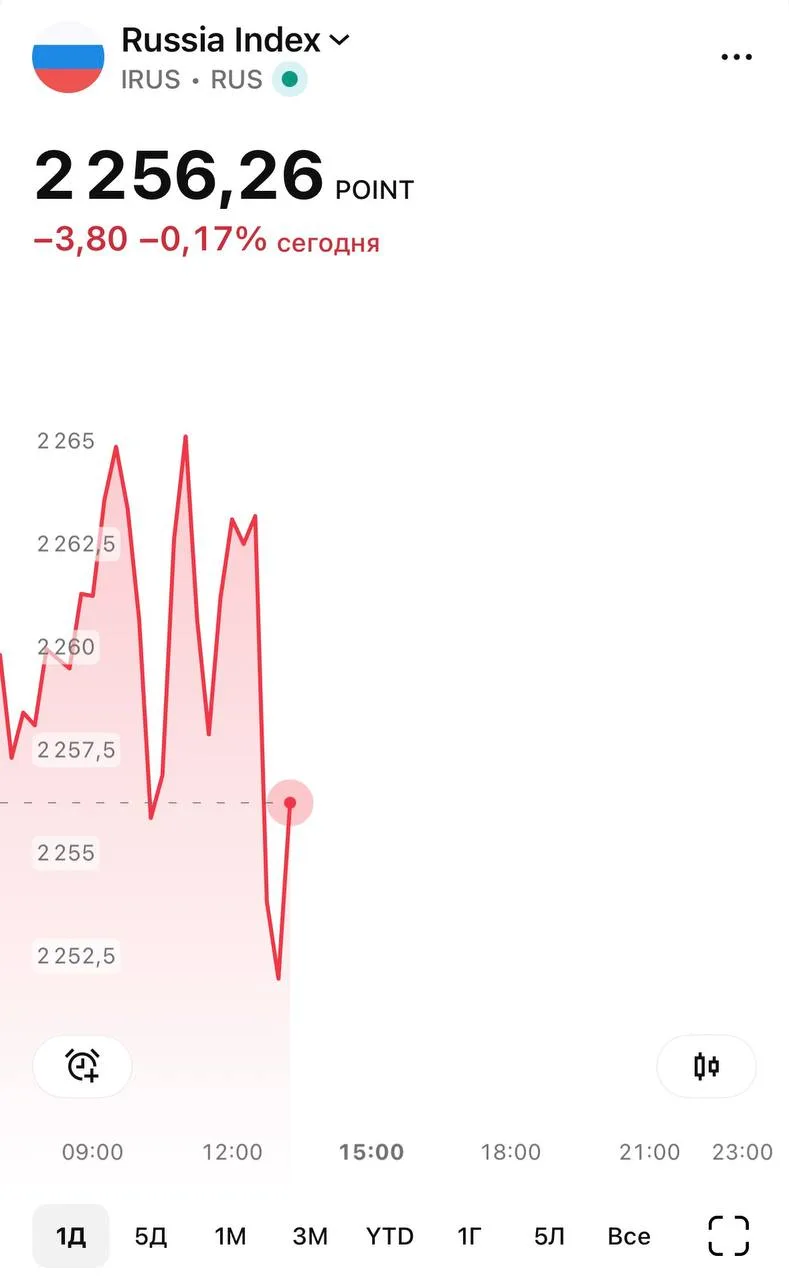This screenshot has height=1280, width=789.
Task: Set a price alert with alarm icon
Action: (x=82, y=1066)
